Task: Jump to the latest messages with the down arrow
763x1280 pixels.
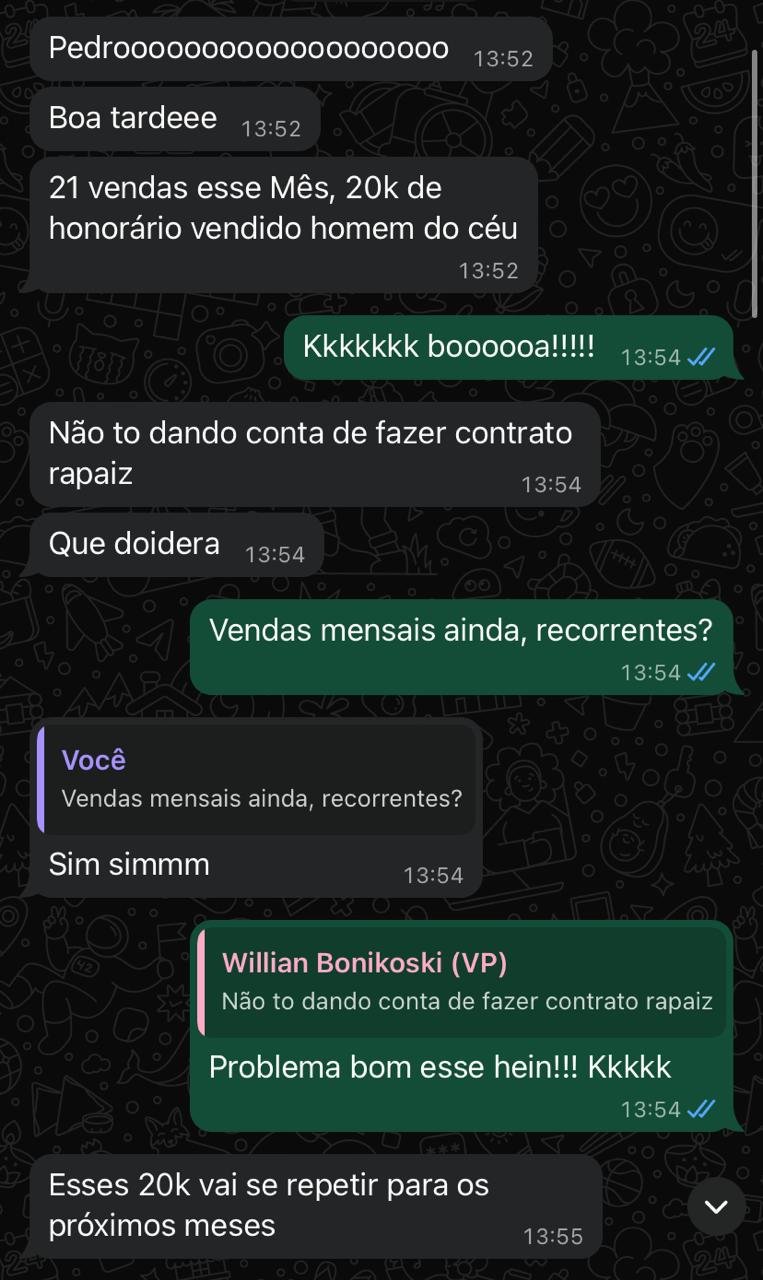Action: tap(716, 1207)
